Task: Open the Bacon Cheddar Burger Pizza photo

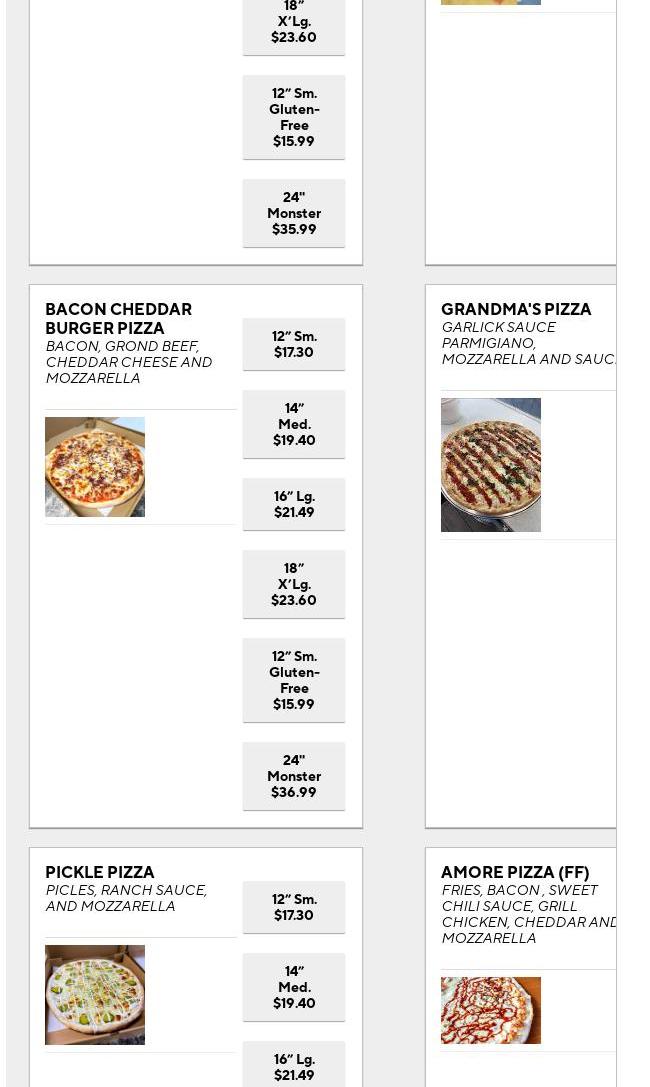Action: click(95, 467)
